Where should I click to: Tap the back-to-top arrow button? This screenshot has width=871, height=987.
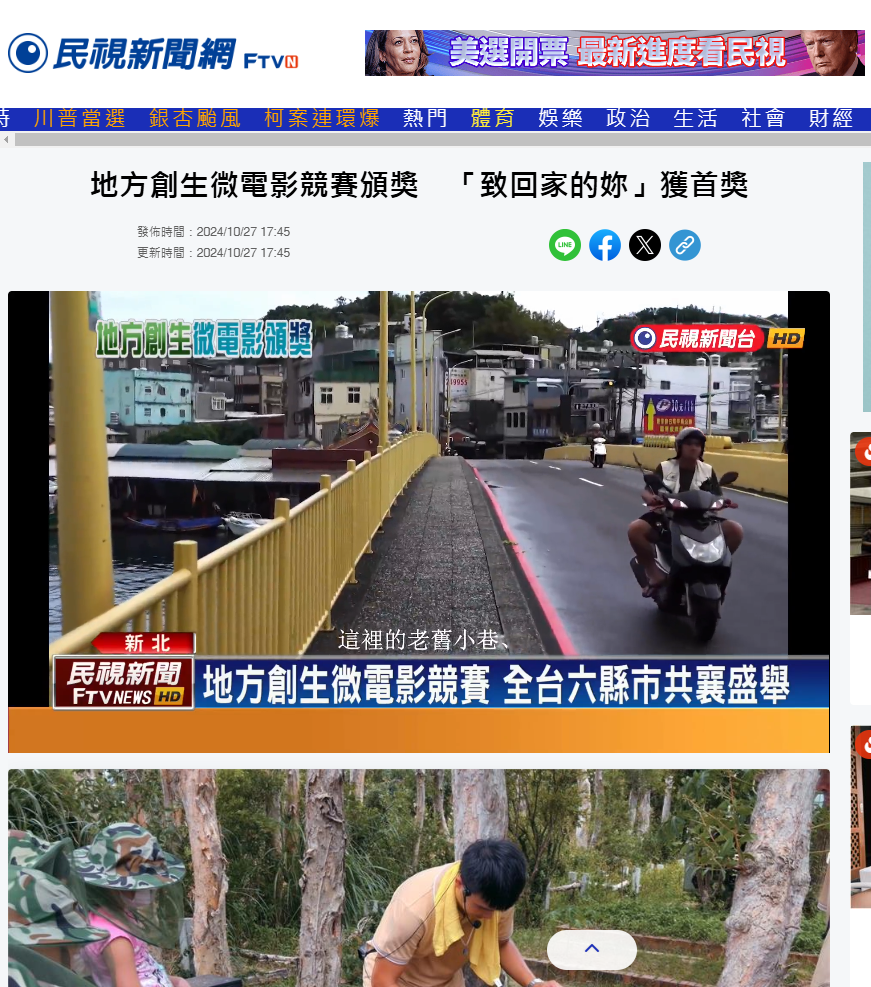pyautogui.click(x=592, y=949)
